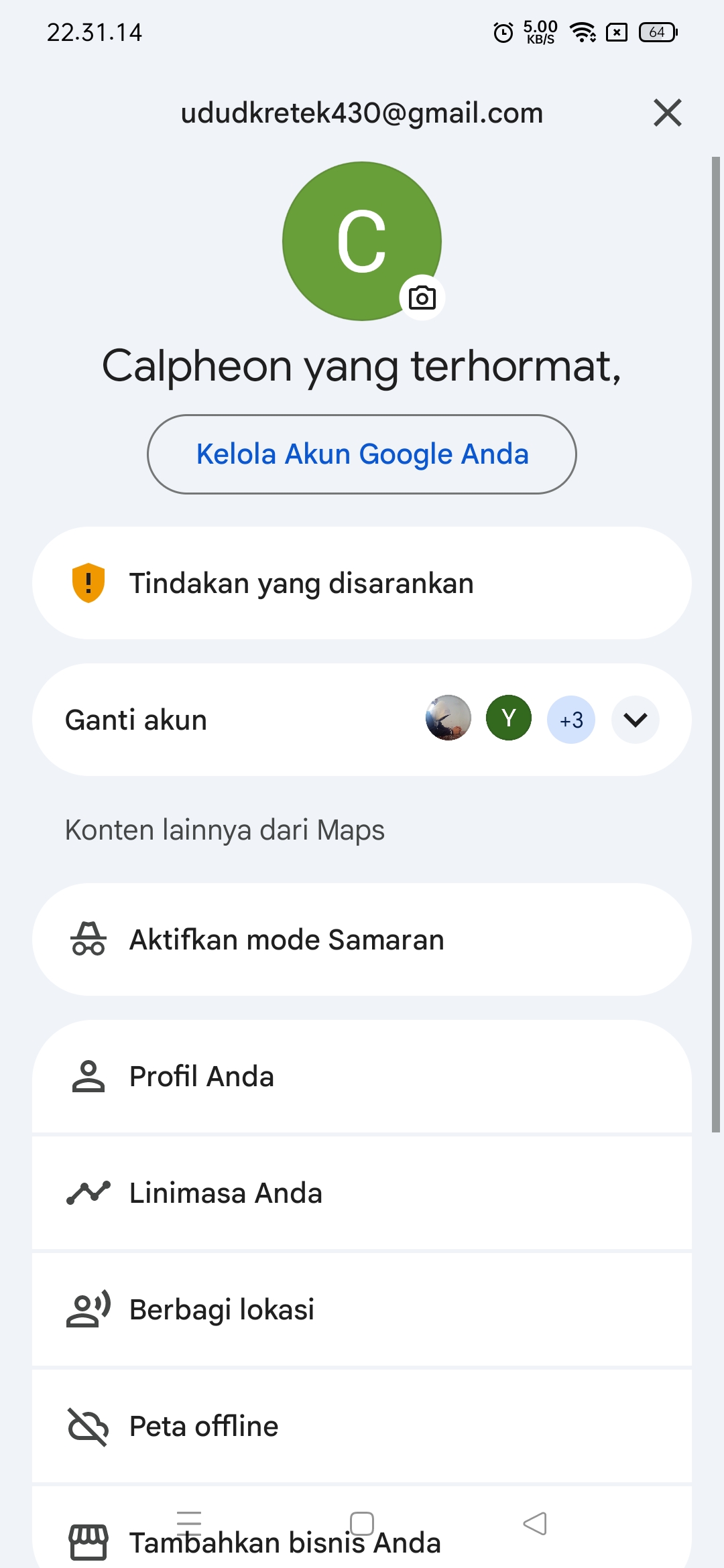The width and height of the screenshot is (724, 1568).
Task: Enable Aktifkan mode Samaran
Action: [x=362, y=939]
